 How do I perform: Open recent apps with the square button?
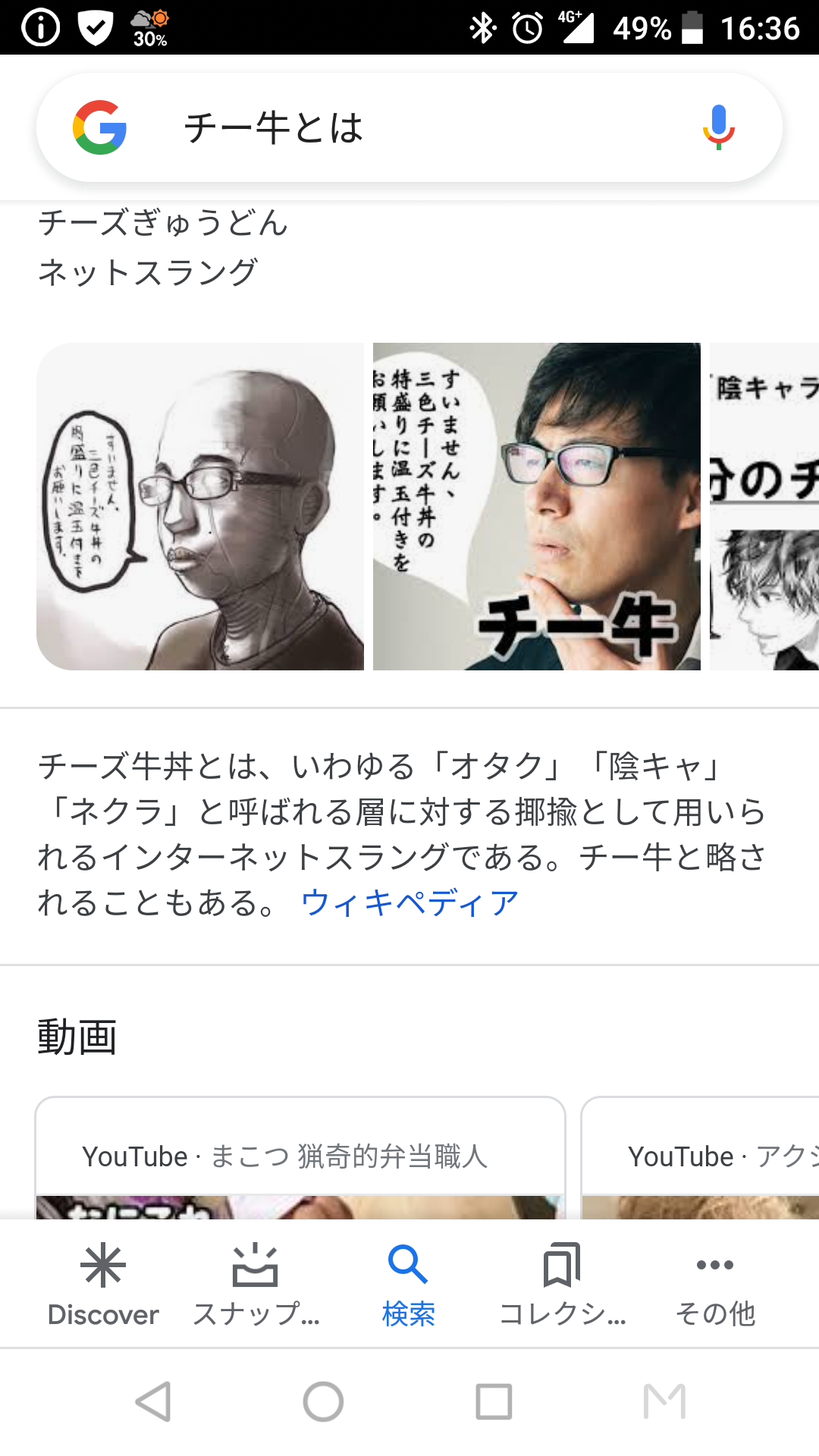(494, 1401)
